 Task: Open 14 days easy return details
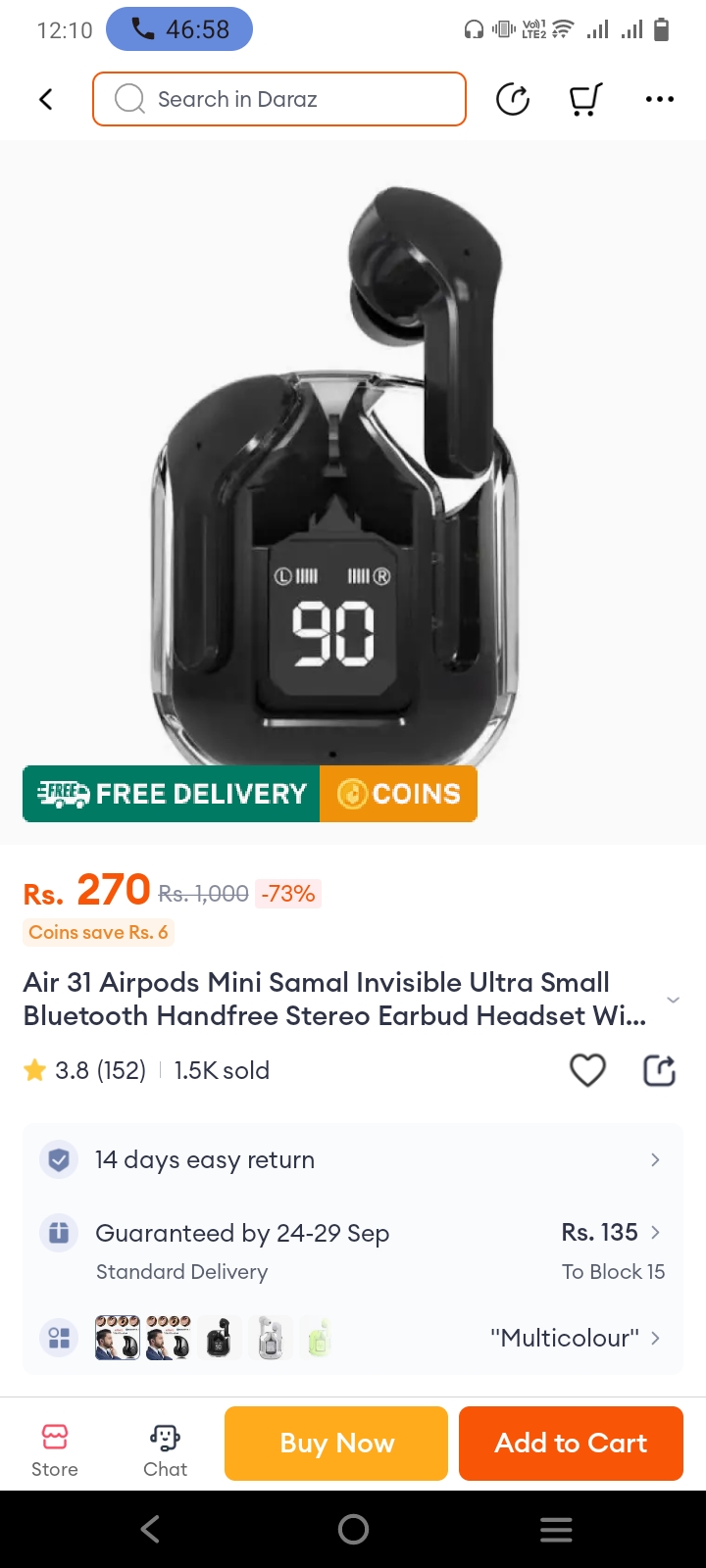[x=353, y=1159]
